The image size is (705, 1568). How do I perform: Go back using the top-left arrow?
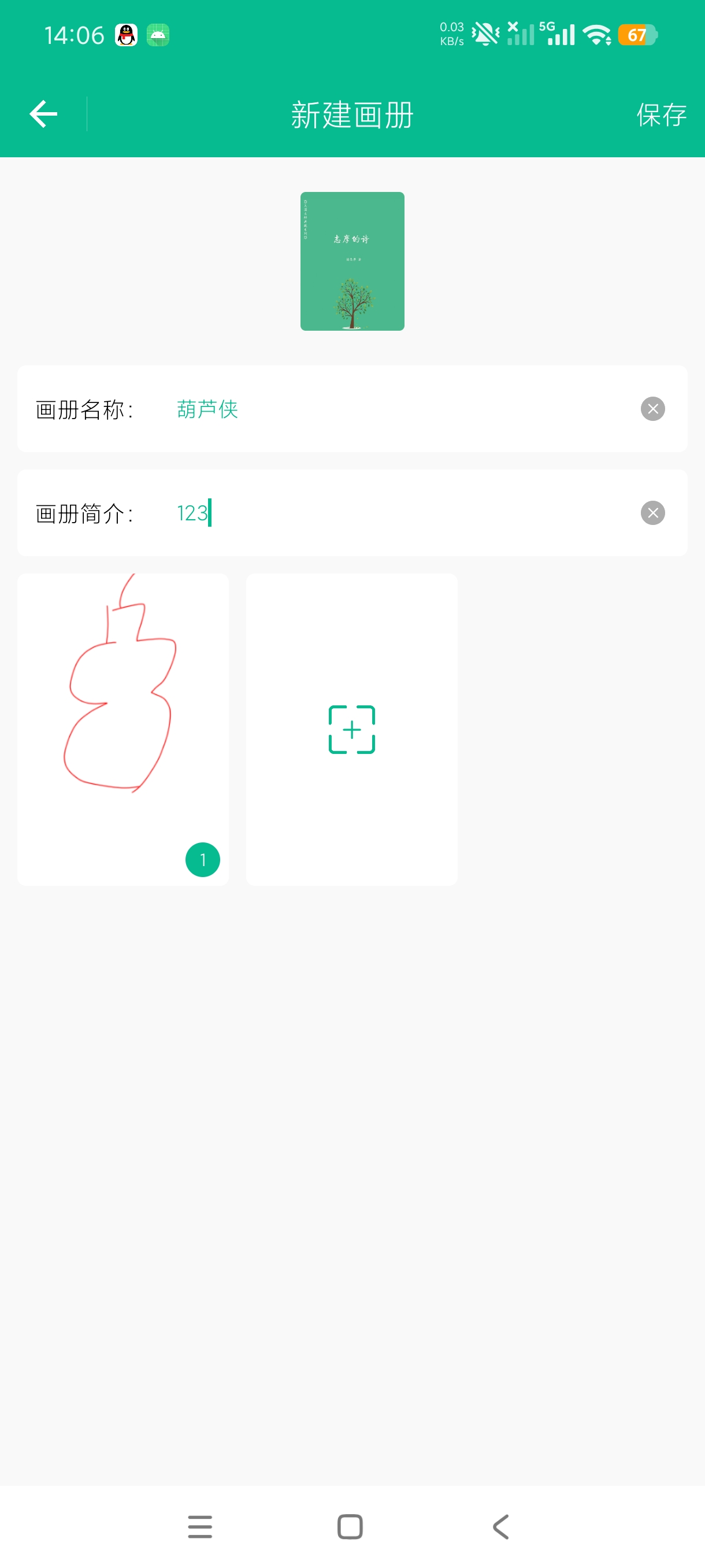[43, 114]
